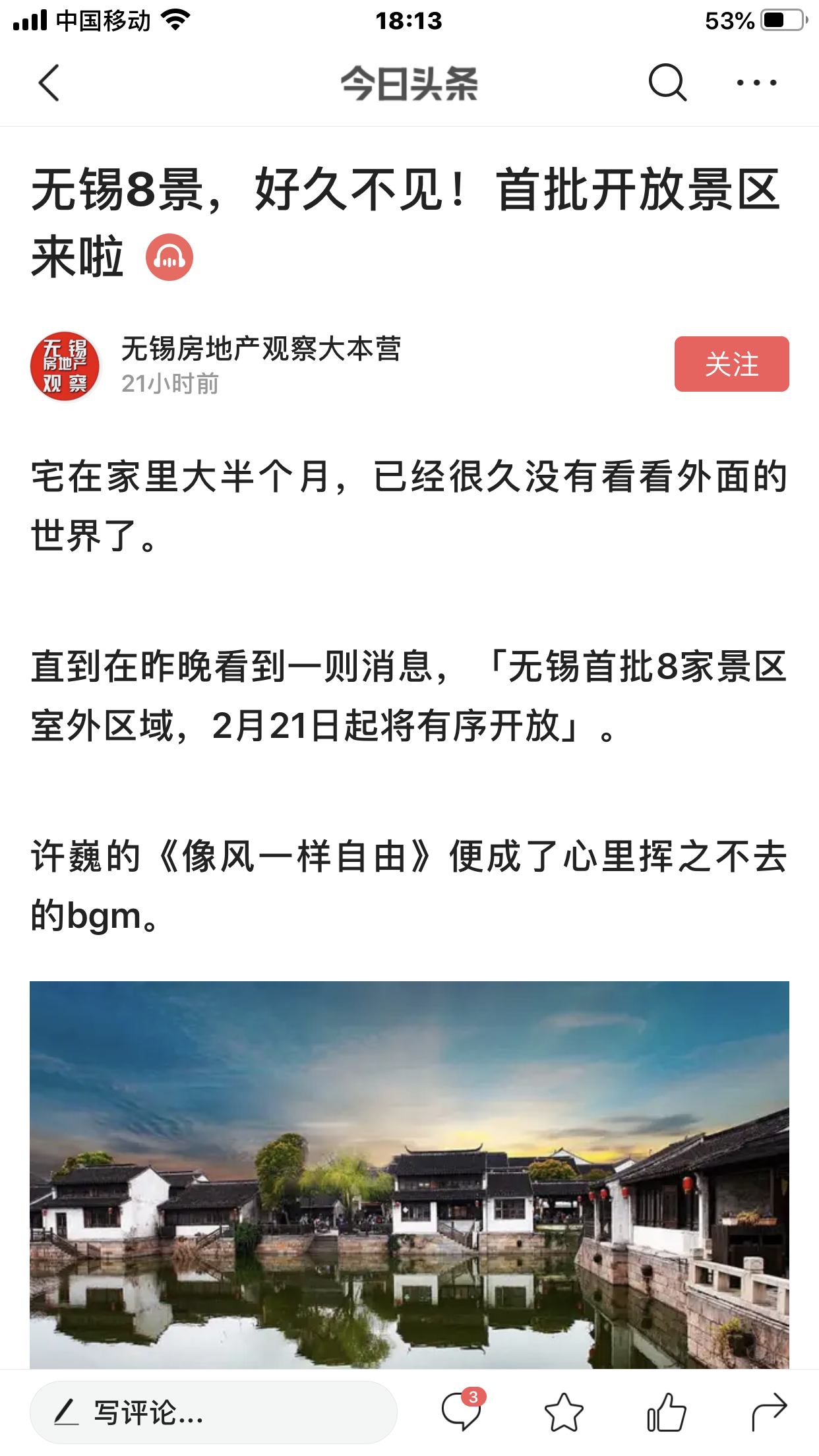
Task: Like this article with thumbs-up
Action: click(x=667, y=1412)
